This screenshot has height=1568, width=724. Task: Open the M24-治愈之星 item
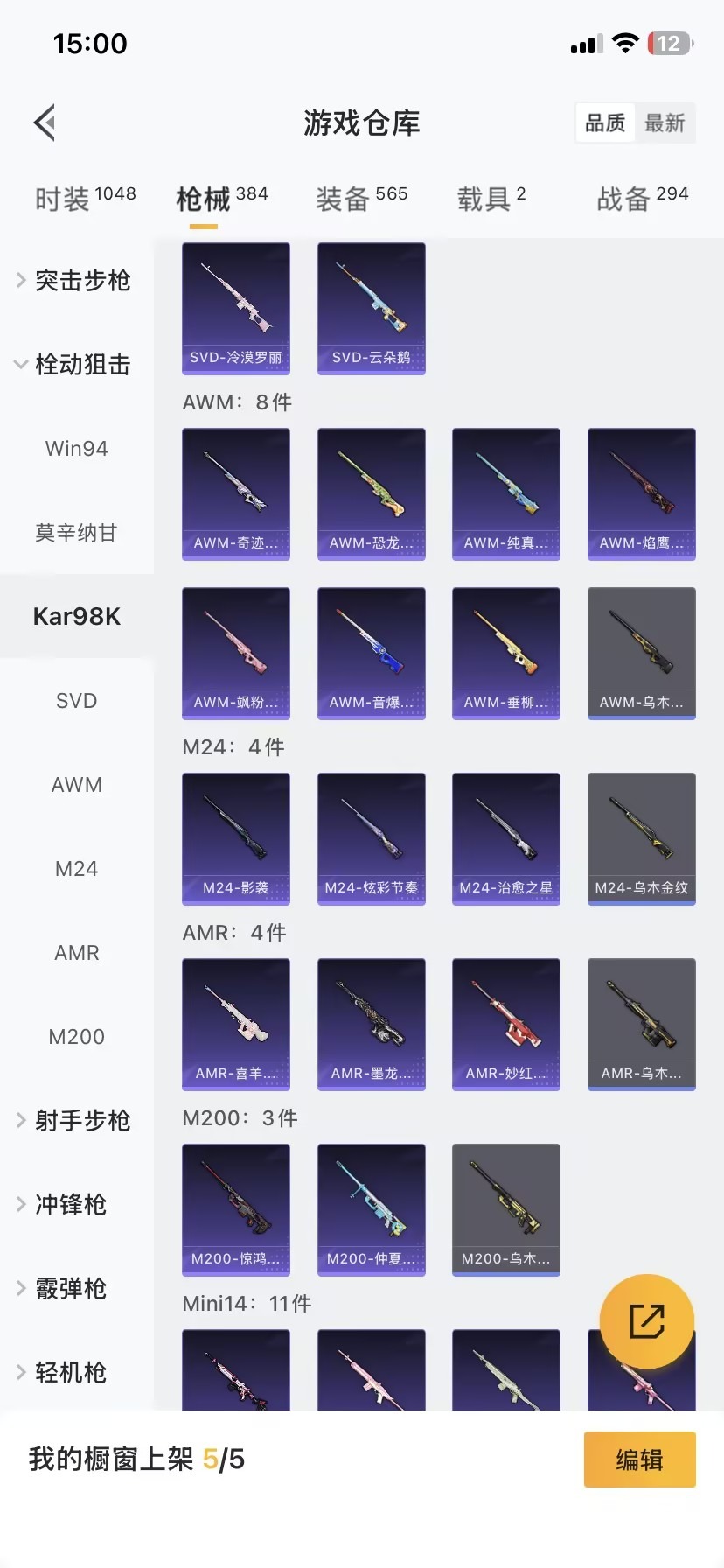point(505,838)
